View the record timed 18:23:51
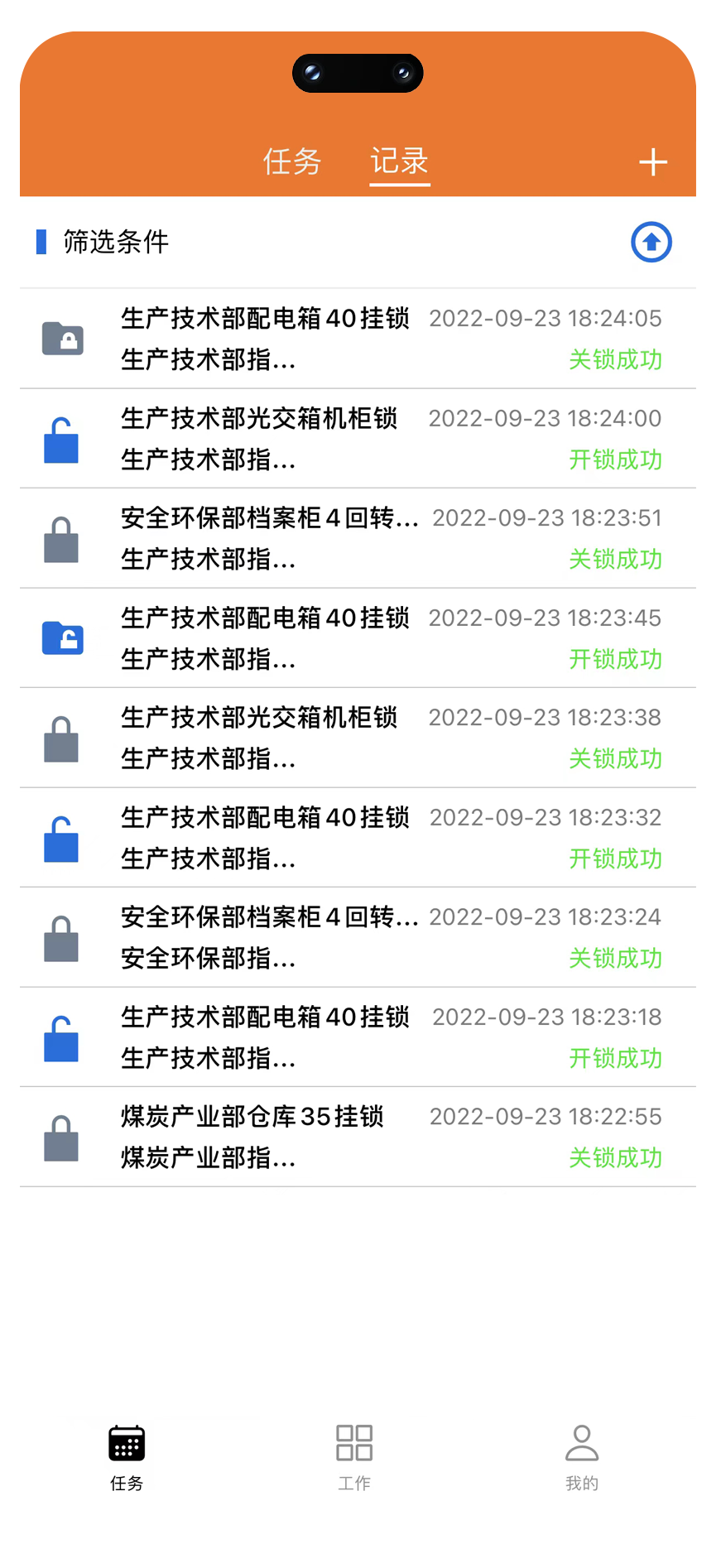 click(x=358, y=538)
